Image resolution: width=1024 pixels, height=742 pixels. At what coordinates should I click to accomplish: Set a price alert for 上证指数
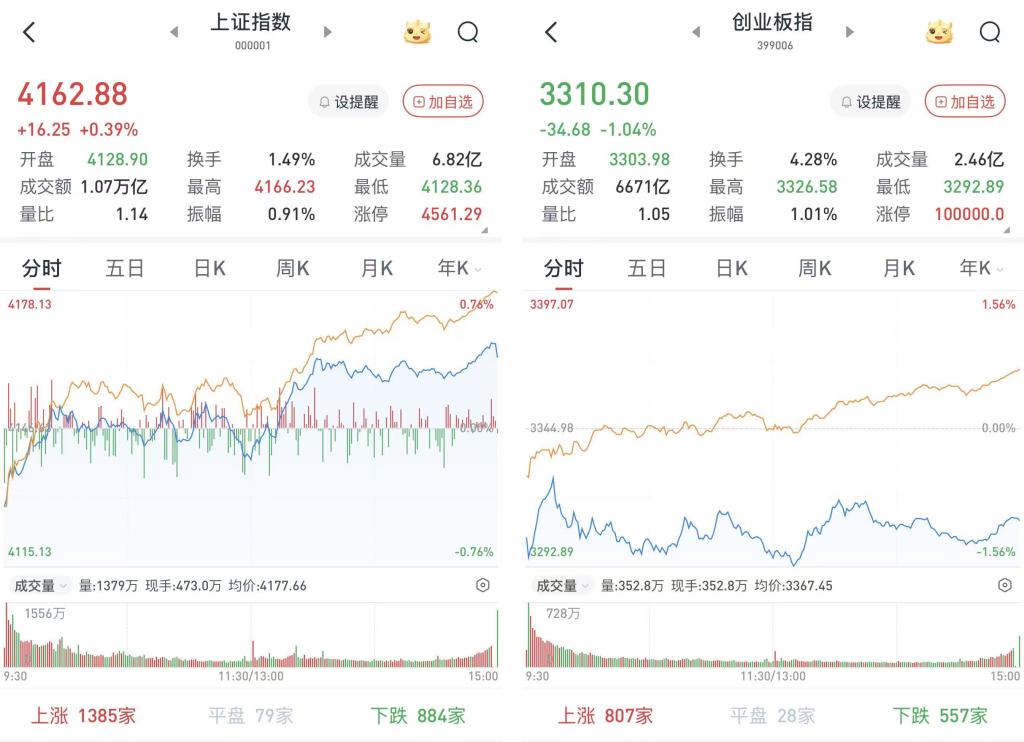(x=348, y=101)
